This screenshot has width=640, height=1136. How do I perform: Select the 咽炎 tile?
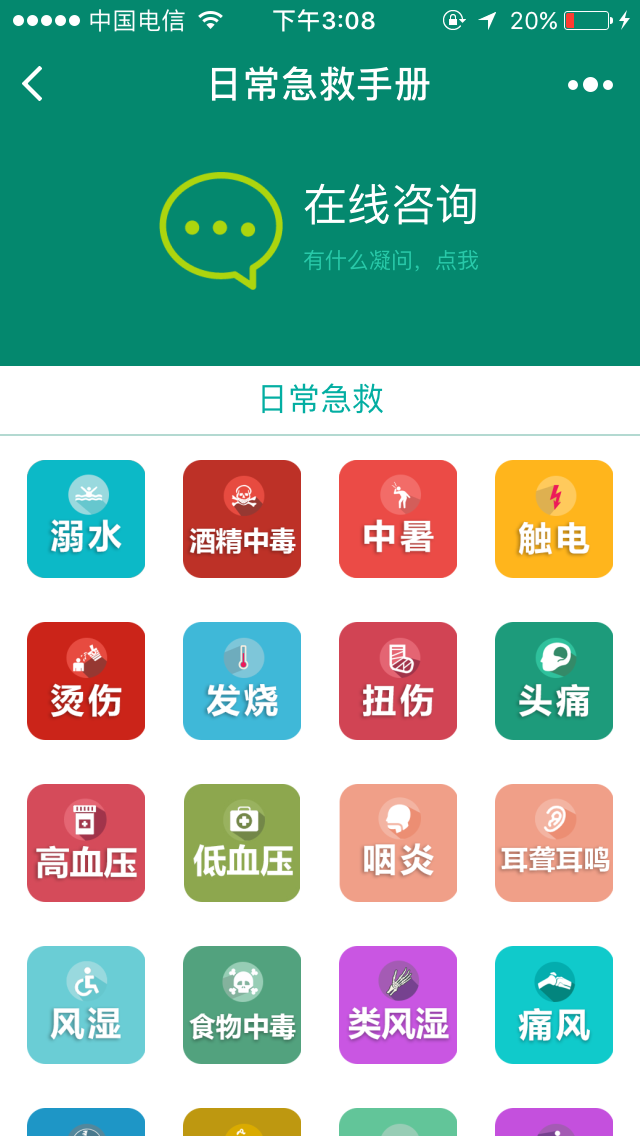click(x=398, y=843)
